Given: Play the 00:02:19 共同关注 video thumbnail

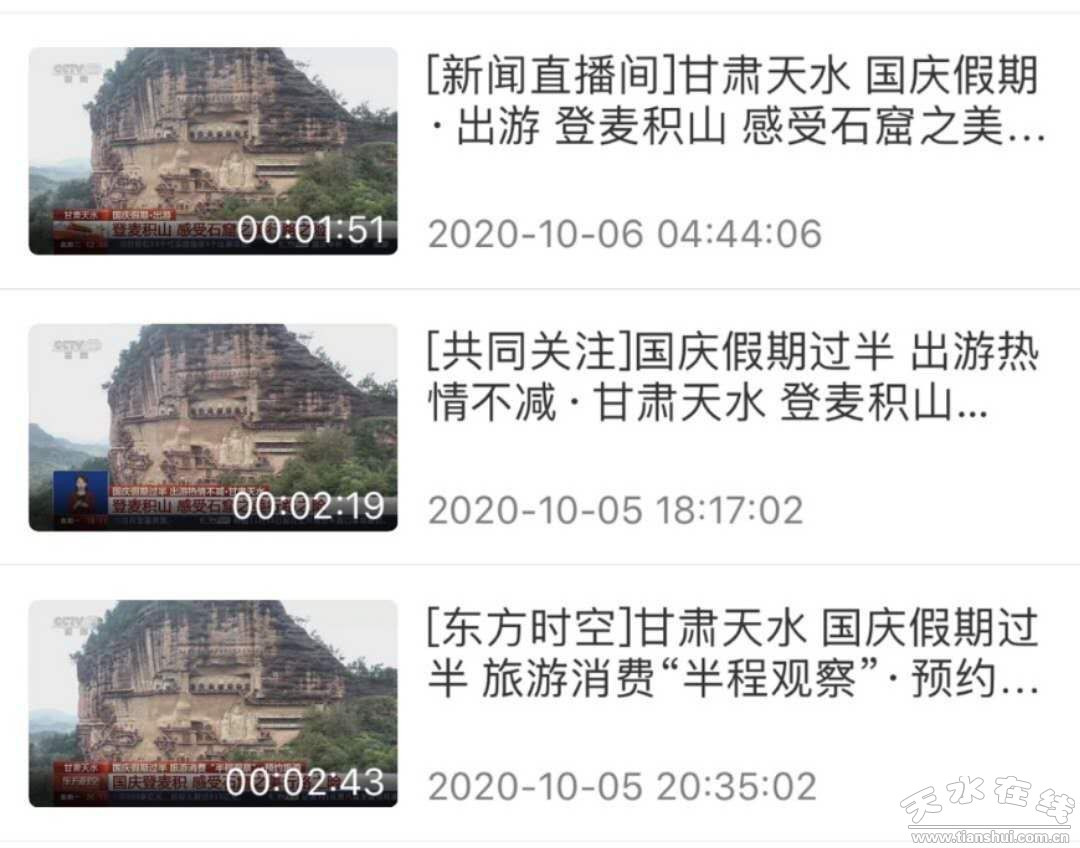Looking at the screenshot, I should tap(212, 427).
